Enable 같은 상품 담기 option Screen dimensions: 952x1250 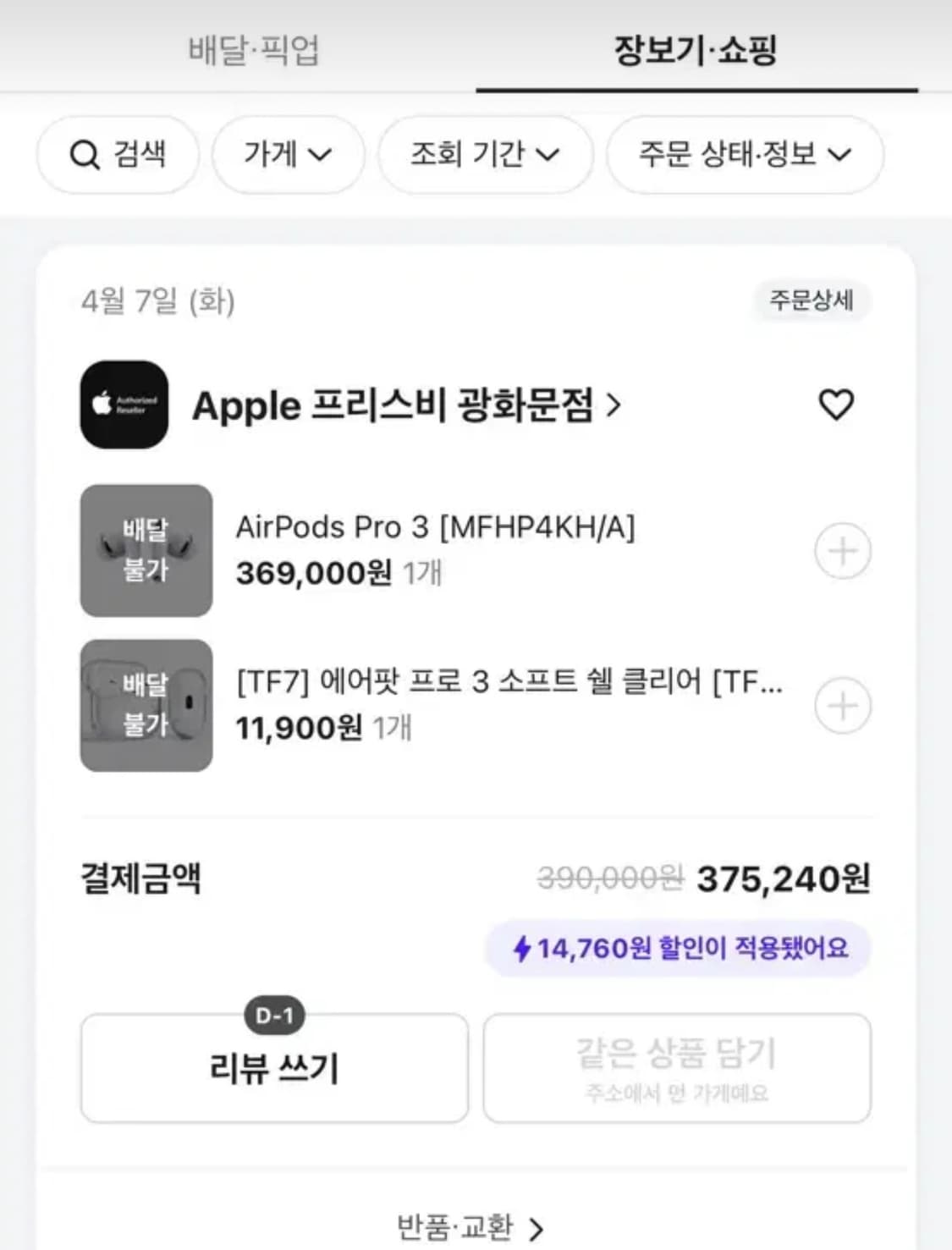[677, 1068]
